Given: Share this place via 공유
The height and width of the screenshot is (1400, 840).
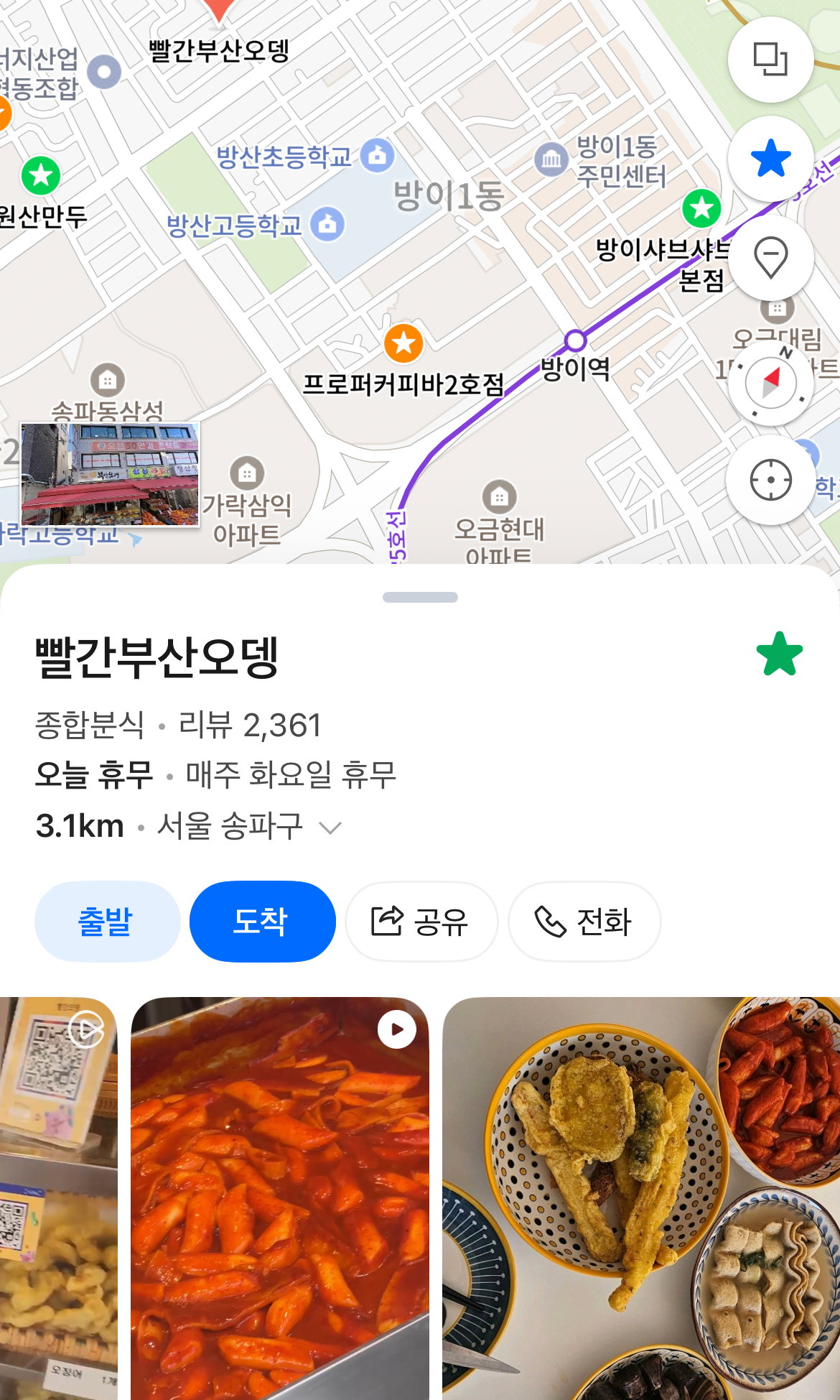Looking at the screenshot, I should (421, 922).
